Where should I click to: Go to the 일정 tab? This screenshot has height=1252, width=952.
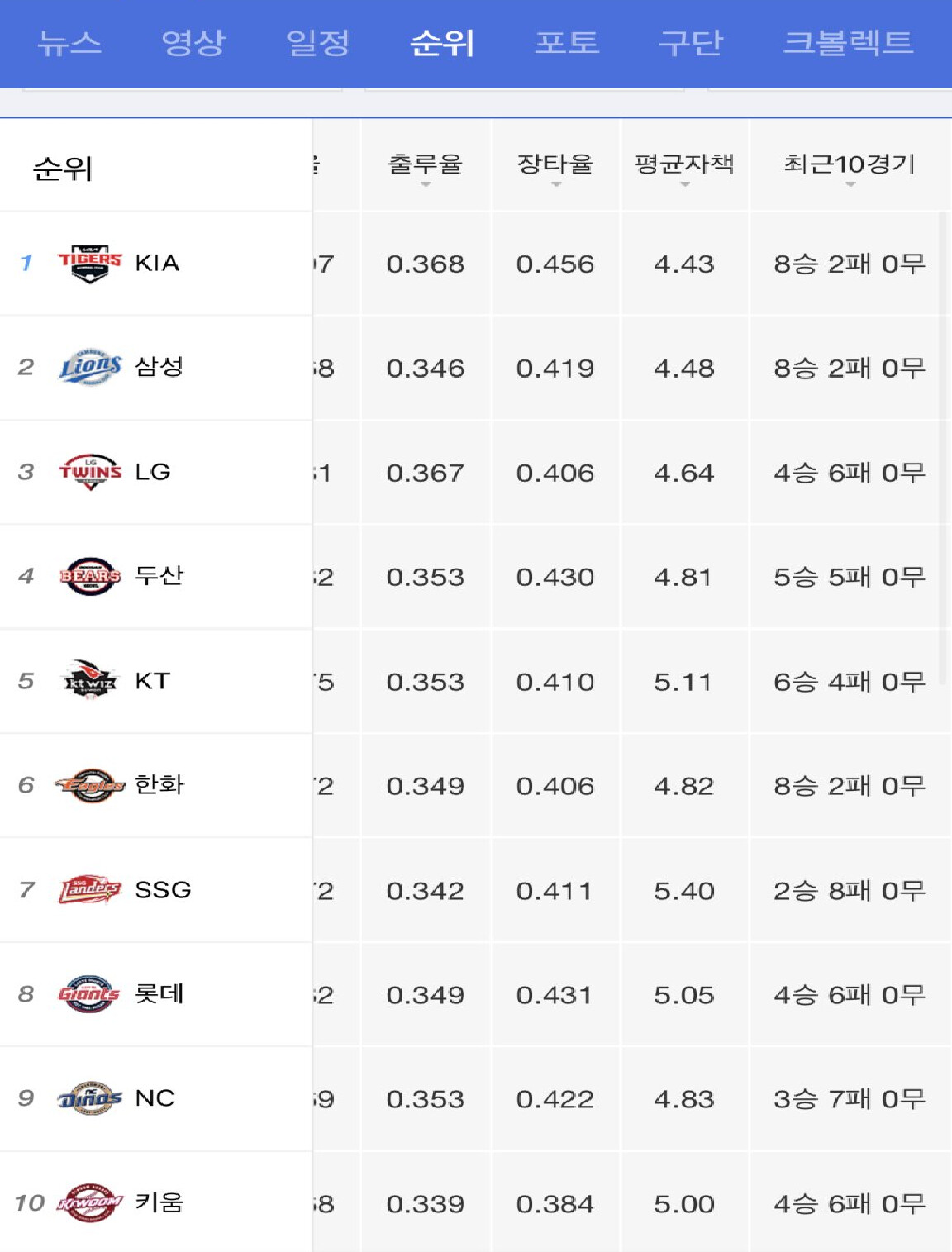tap(317, 42)
